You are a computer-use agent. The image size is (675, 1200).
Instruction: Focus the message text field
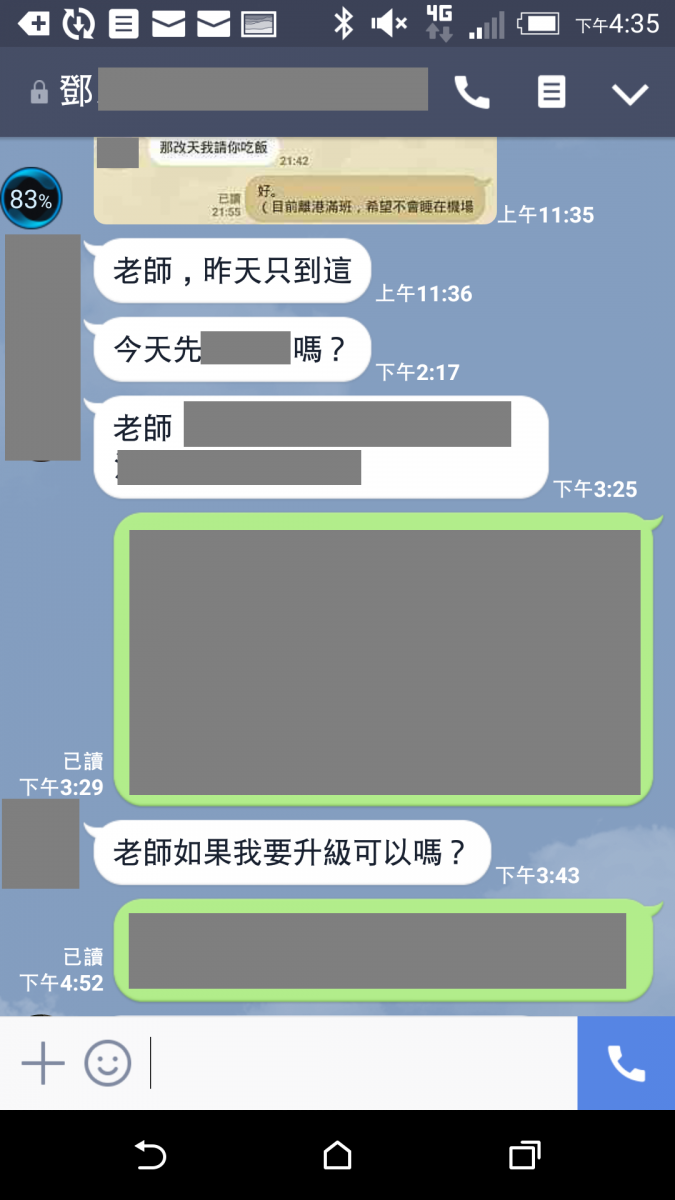tap(360, 1063)
